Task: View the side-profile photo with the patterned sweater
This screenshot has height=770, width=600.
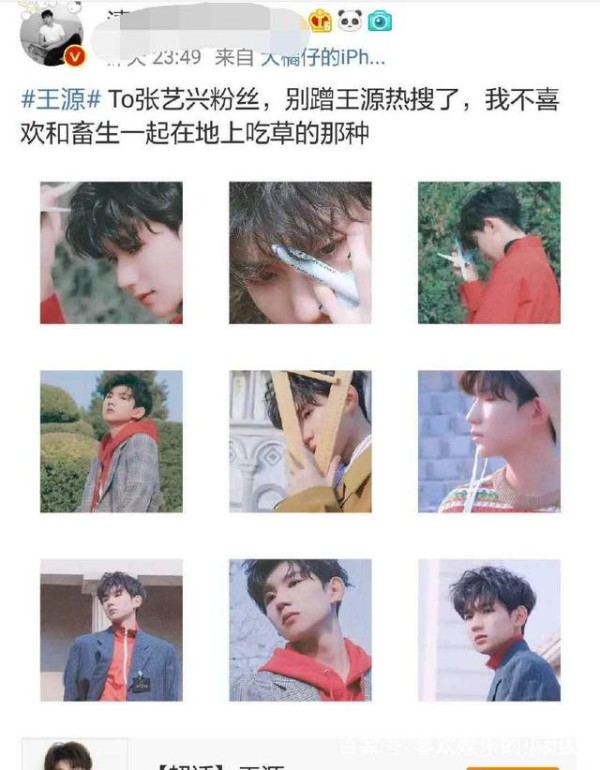Action: tap(489, 442)
